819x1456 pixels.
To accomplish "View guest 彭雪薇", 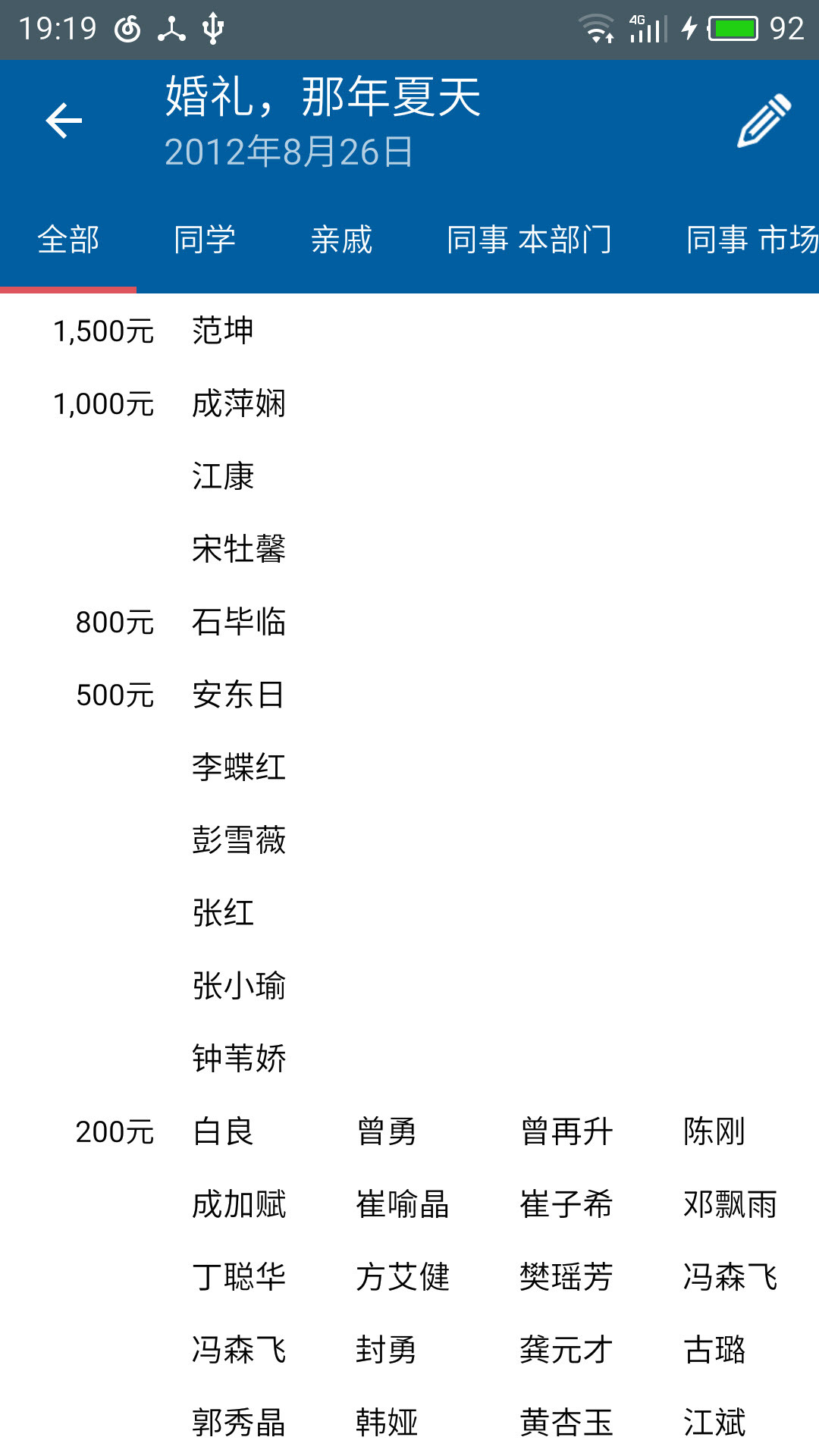I will pos(239,840).
